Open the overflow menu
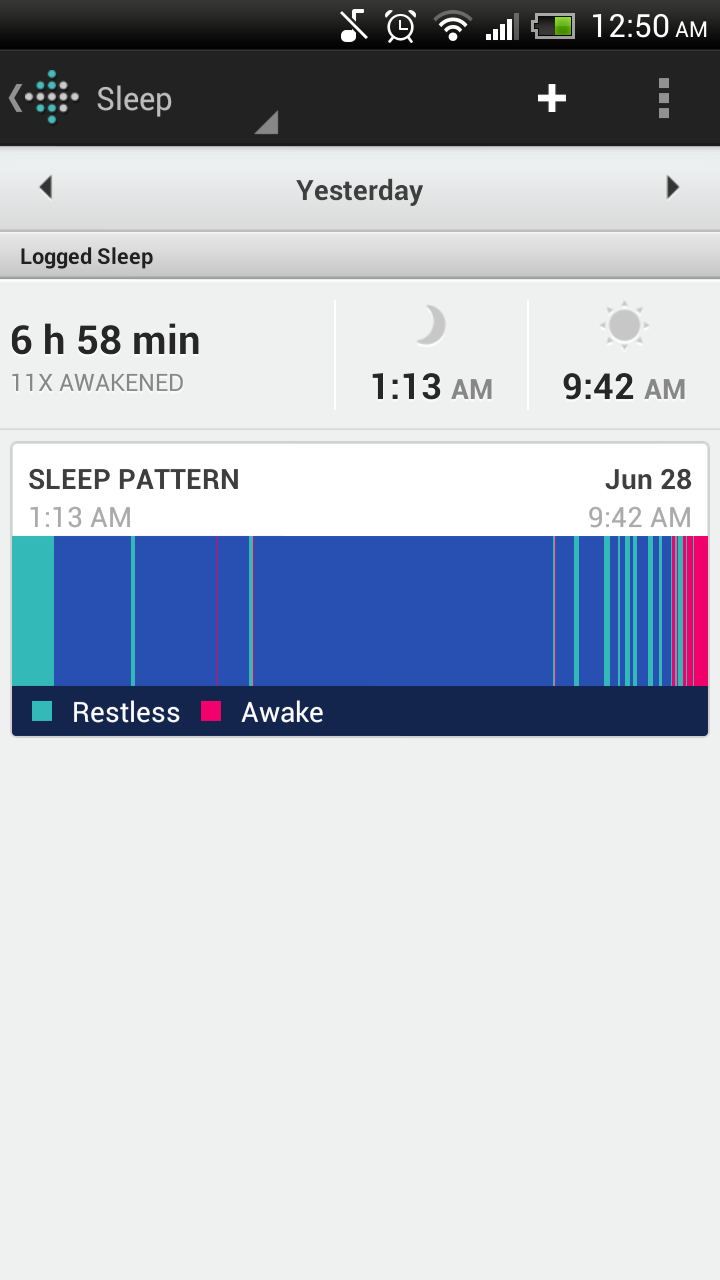The width and height of the screenshot is (720, 1280). 663,98
